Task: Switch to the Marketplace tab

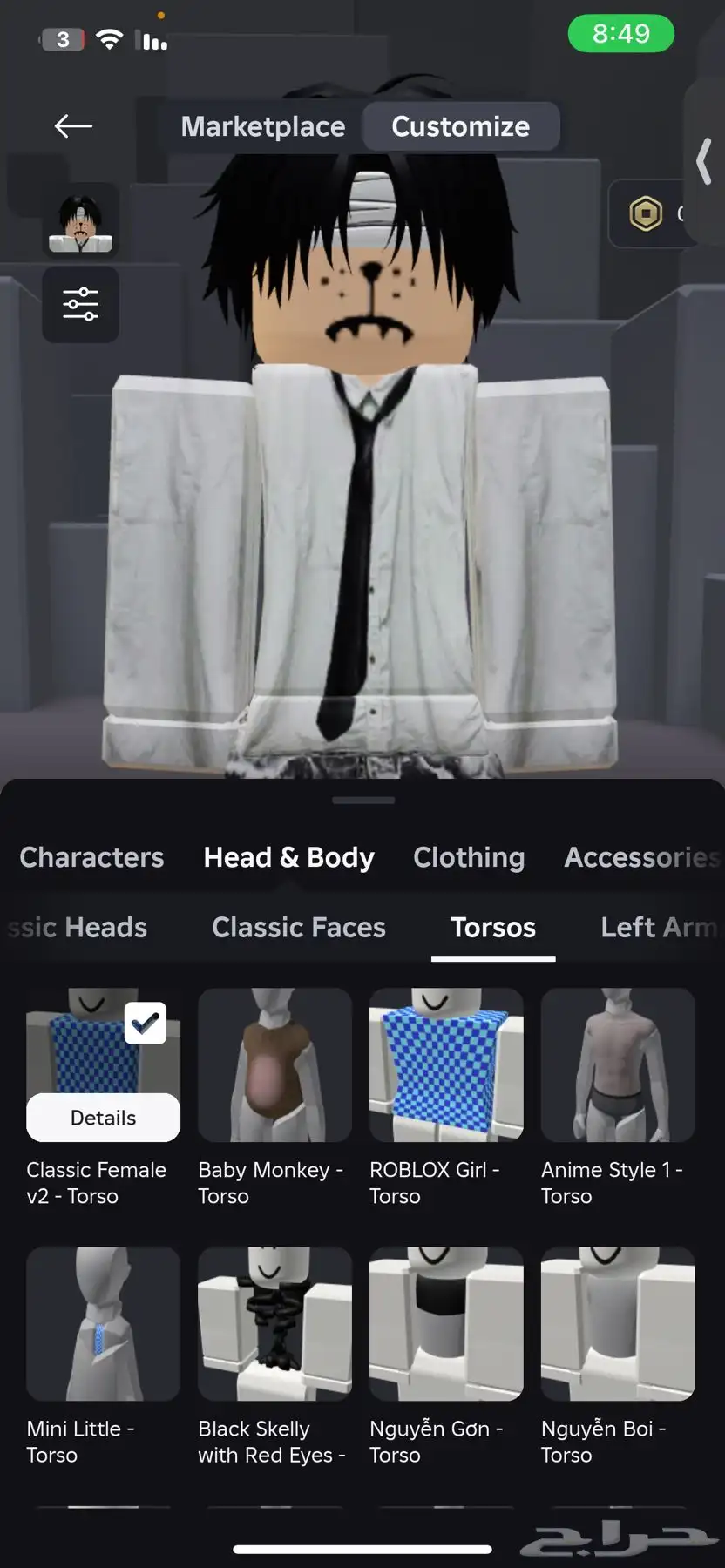Action: point(262,126)
